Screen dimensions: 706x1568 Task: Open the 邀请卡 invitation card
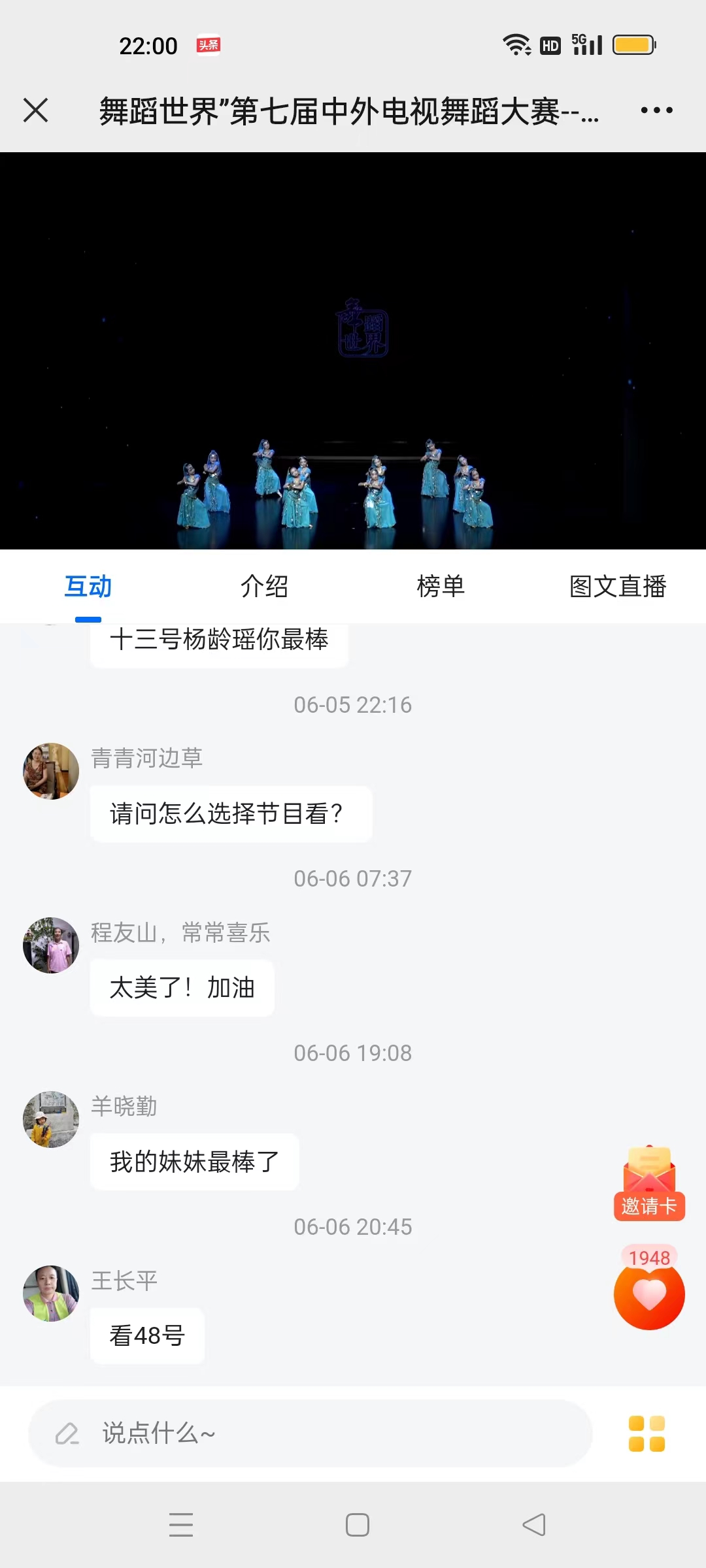(649, 1184)
